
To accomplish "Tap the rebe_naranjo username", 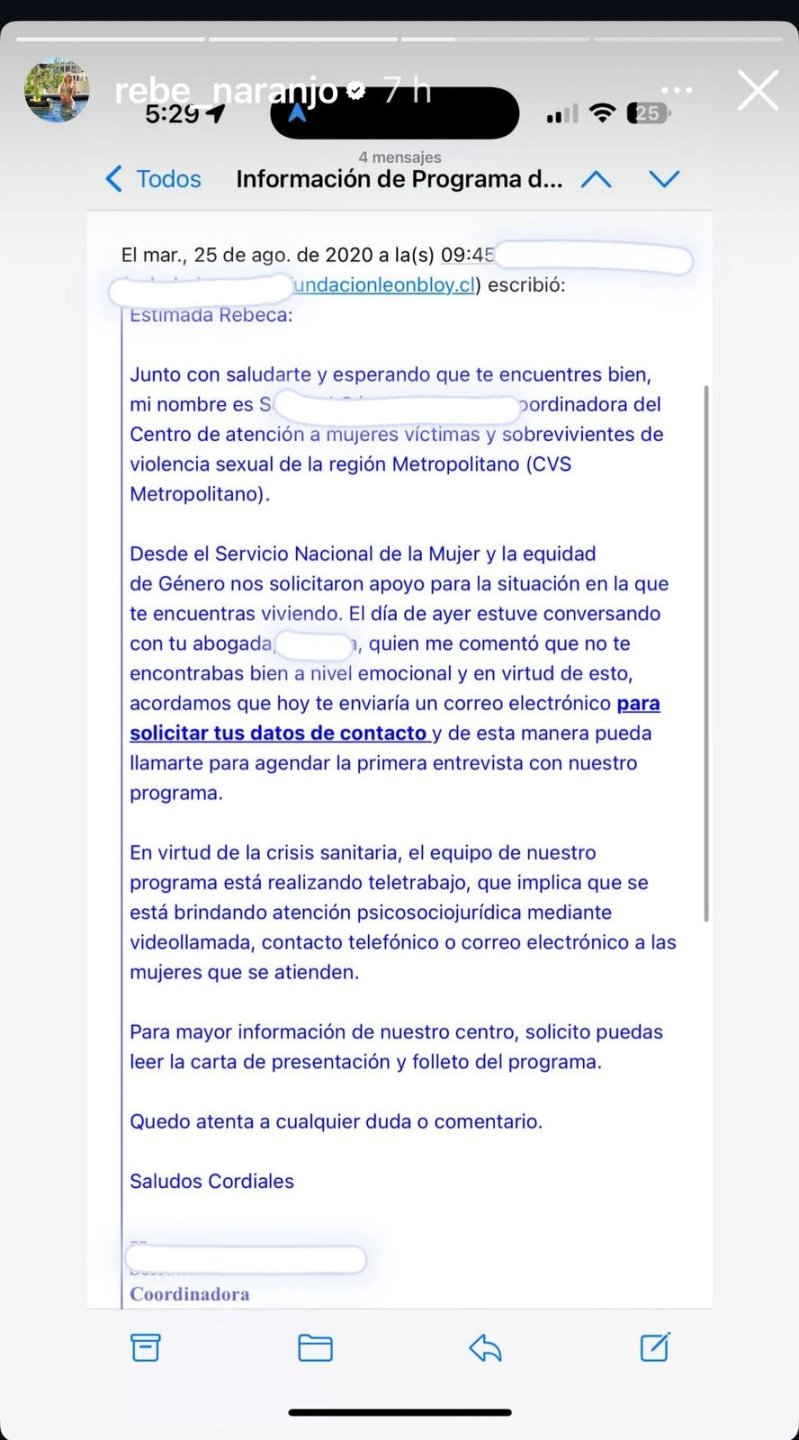I will [x=226, y=91].
